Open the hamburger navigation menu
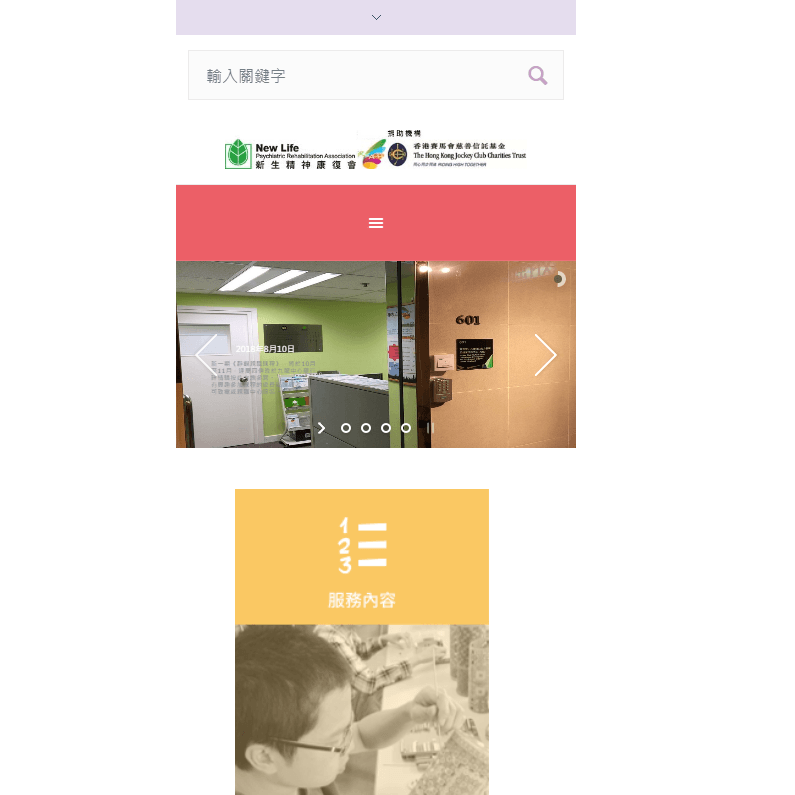The image size is (795, 795). pyautogui.click(x=376, y=223)
